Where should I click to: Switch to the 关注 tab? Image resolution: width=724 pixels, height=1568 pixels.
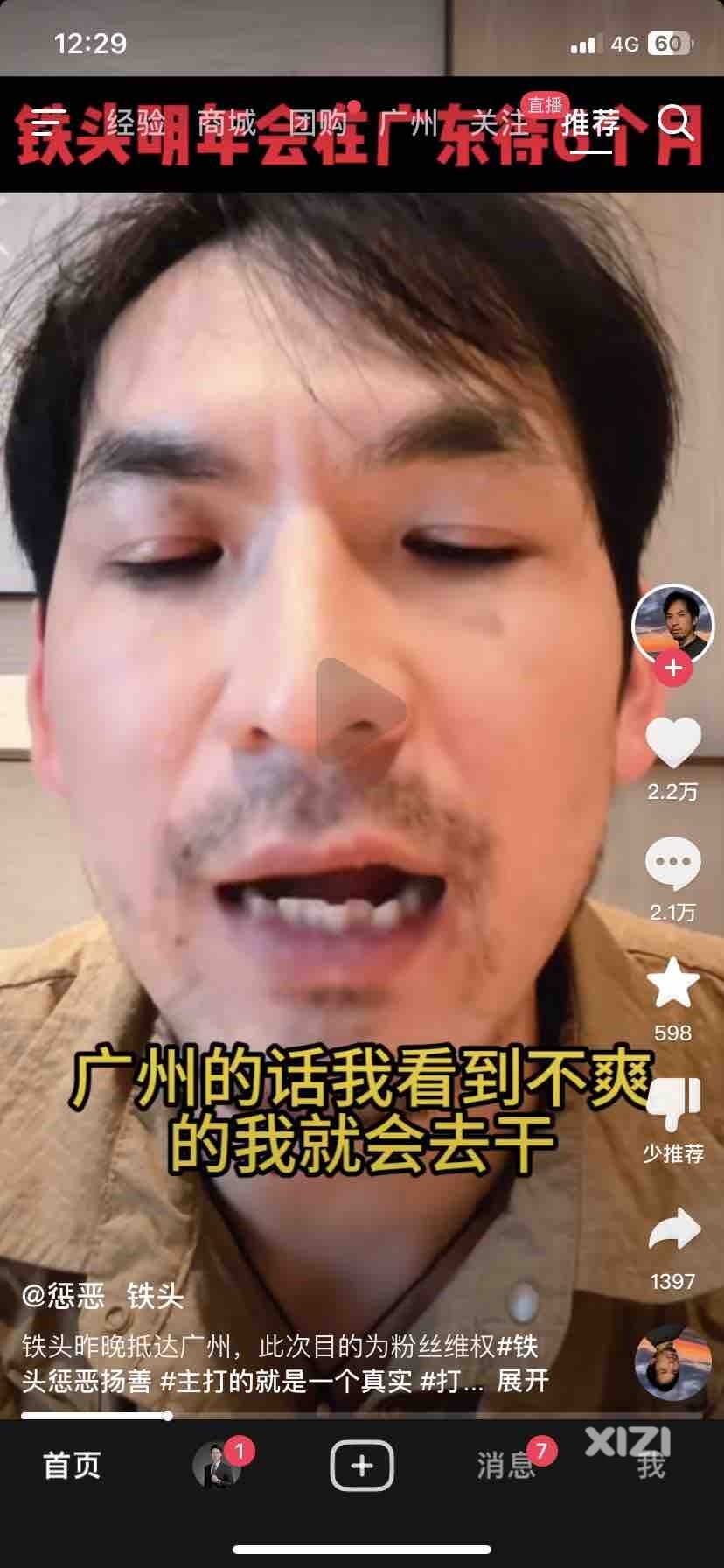pyautogui.click(x=499, y=123)
